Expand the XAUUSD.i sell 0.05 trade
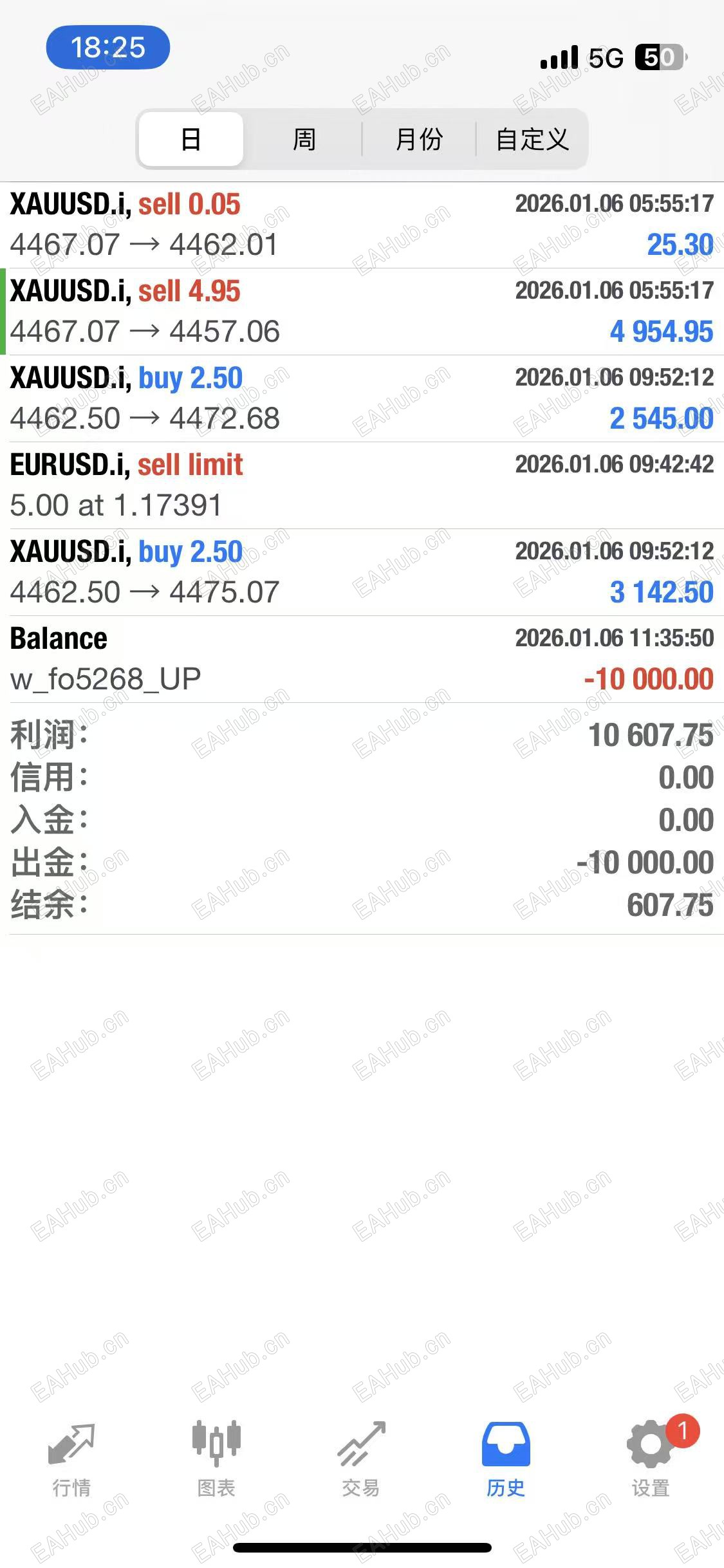This screenshot has height=1568, width=724. point(362,225)
